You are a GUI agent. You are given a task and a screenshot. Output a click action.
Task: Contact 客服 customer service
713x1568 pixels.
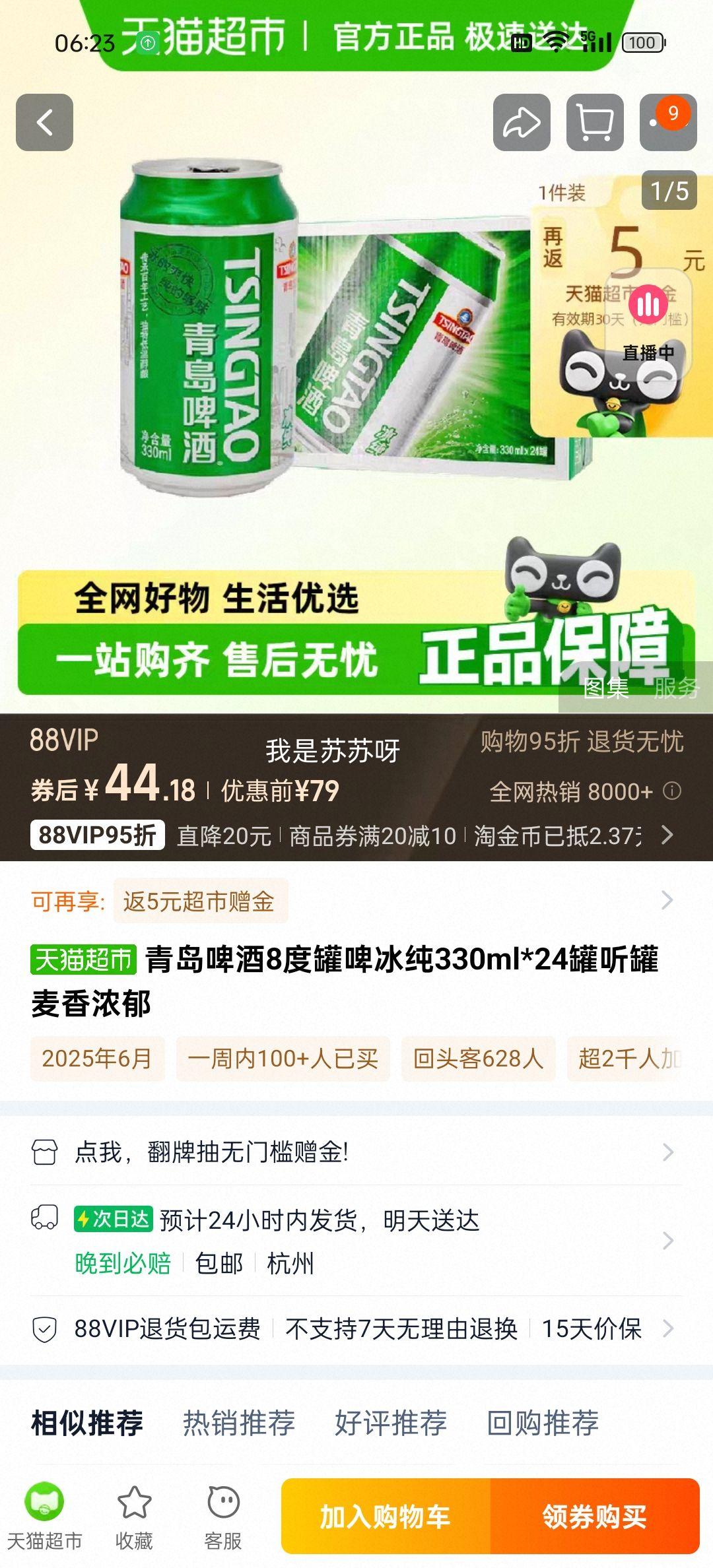tap(223, 1517)
